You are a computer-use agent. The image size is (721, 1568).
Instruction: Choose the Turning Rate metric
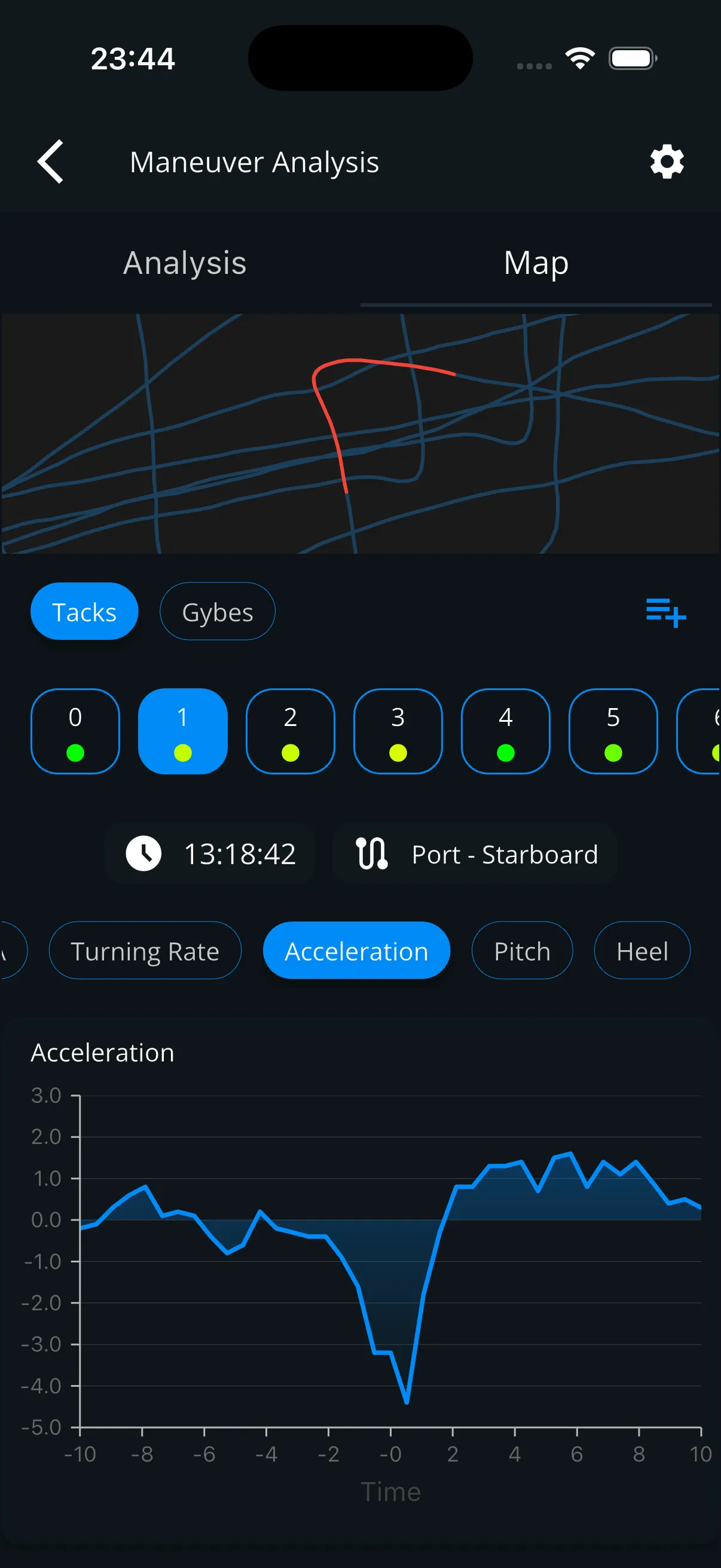click(144, 951)
